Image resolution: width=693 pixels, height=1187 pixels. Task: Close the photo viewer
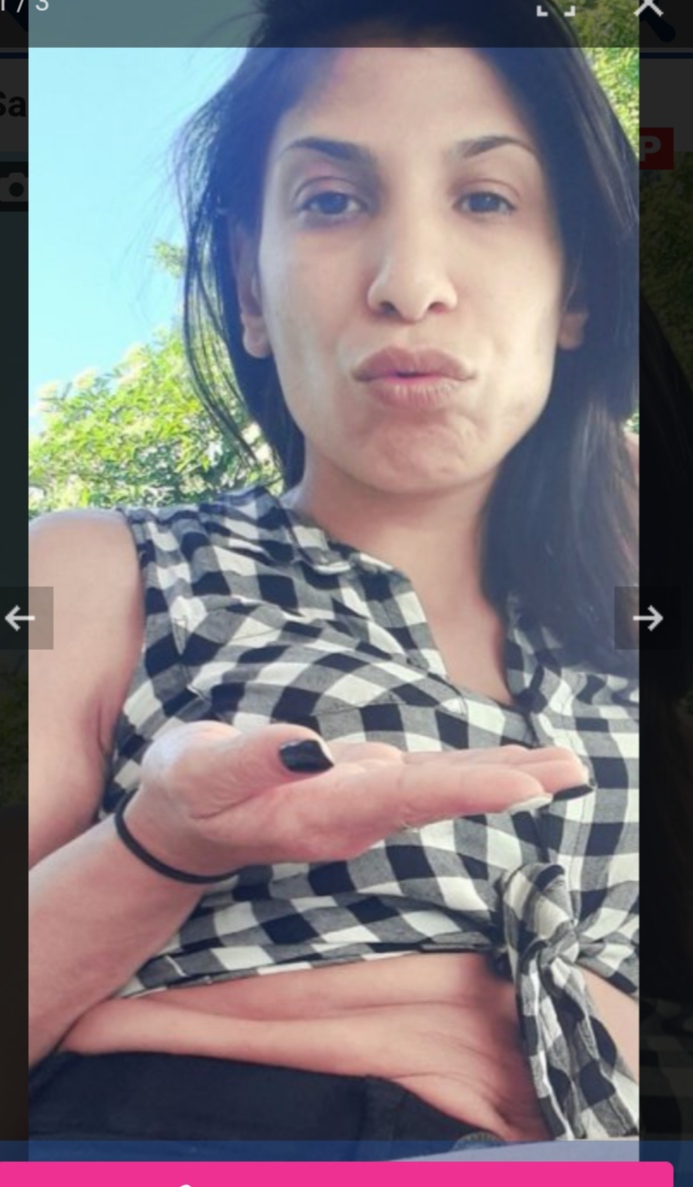click(649, 8)
